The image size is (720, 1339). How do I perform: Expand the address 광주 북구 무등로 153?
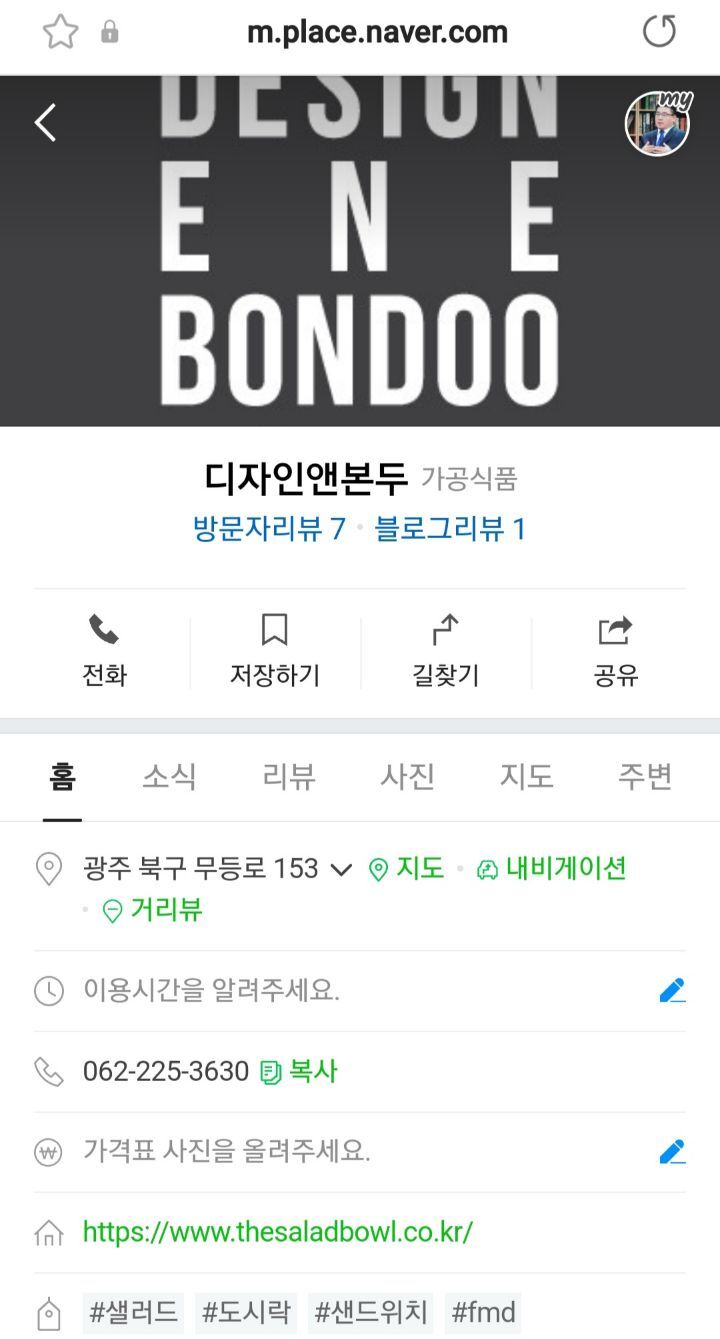coord(341,869)
